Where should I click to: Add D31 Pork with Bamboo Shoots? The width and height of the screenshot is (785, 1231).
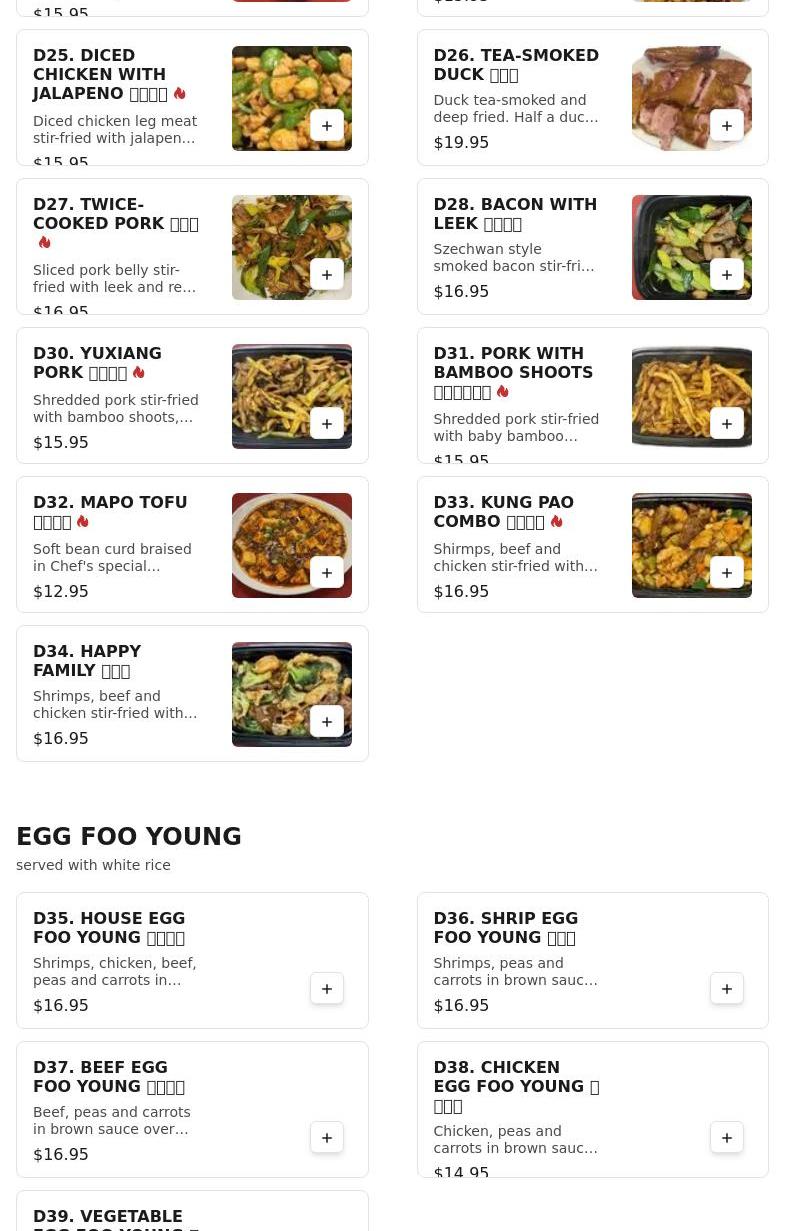pos(727,424)
